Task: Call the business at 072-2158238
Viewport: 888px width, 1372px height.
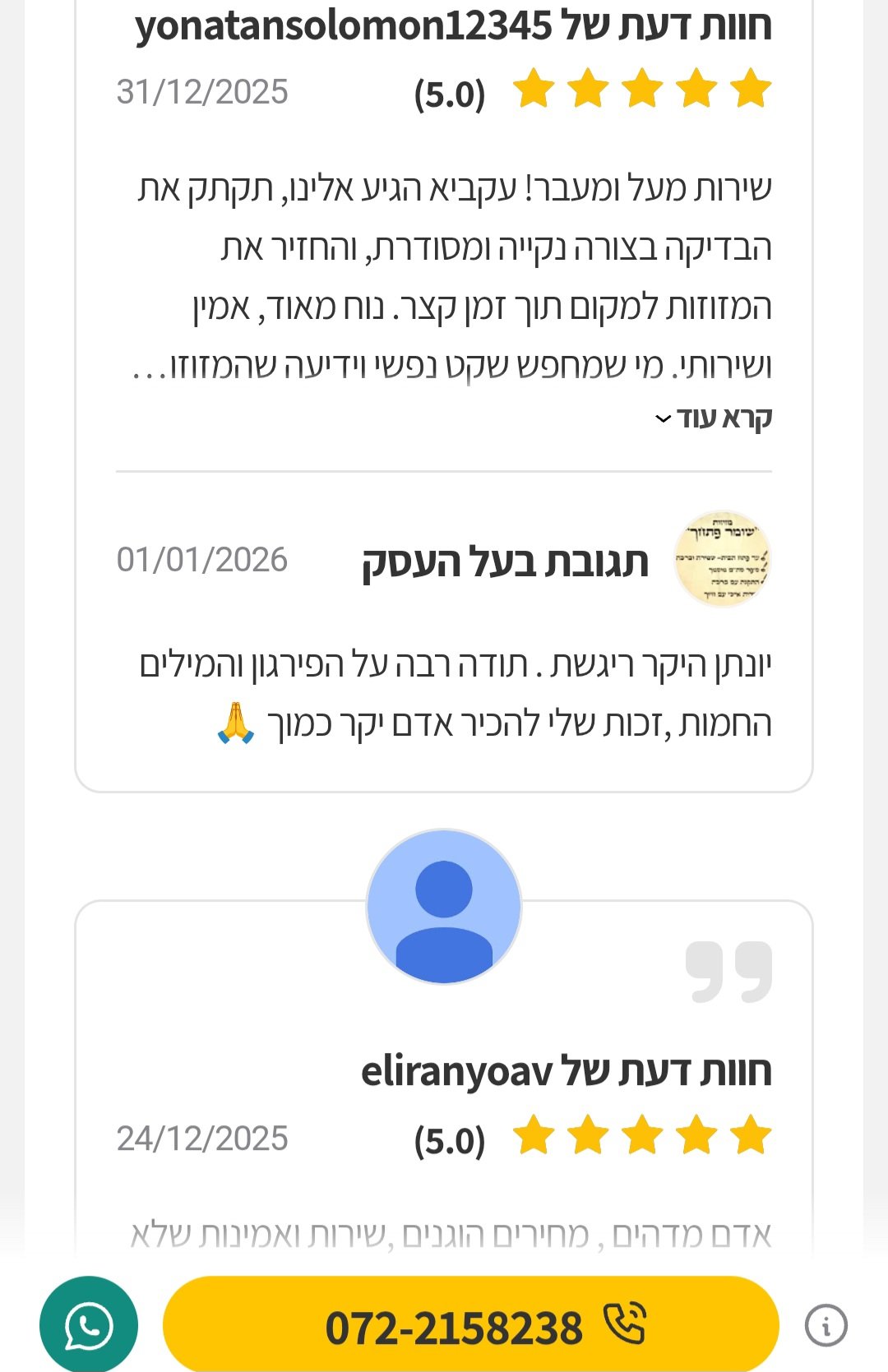Action: pos(470,1325)
